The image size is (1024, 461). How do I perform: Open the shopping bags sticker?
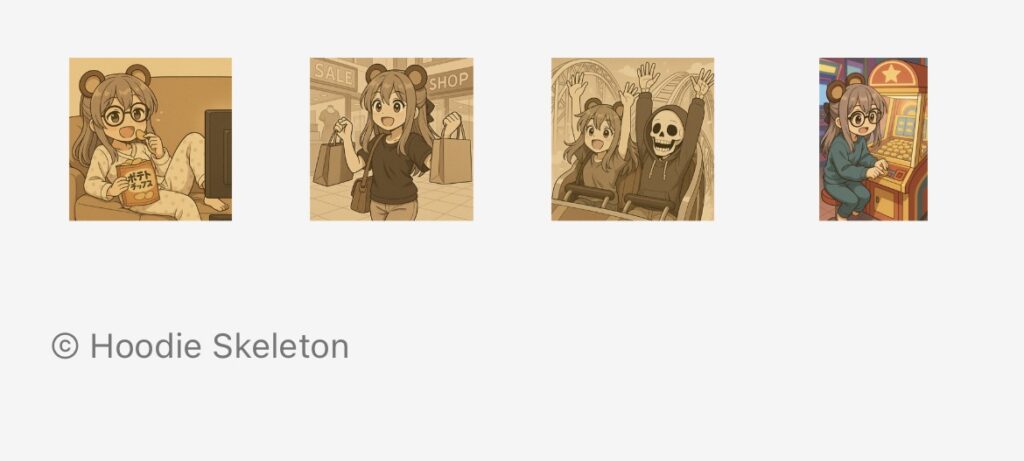(x=391, y=139)
